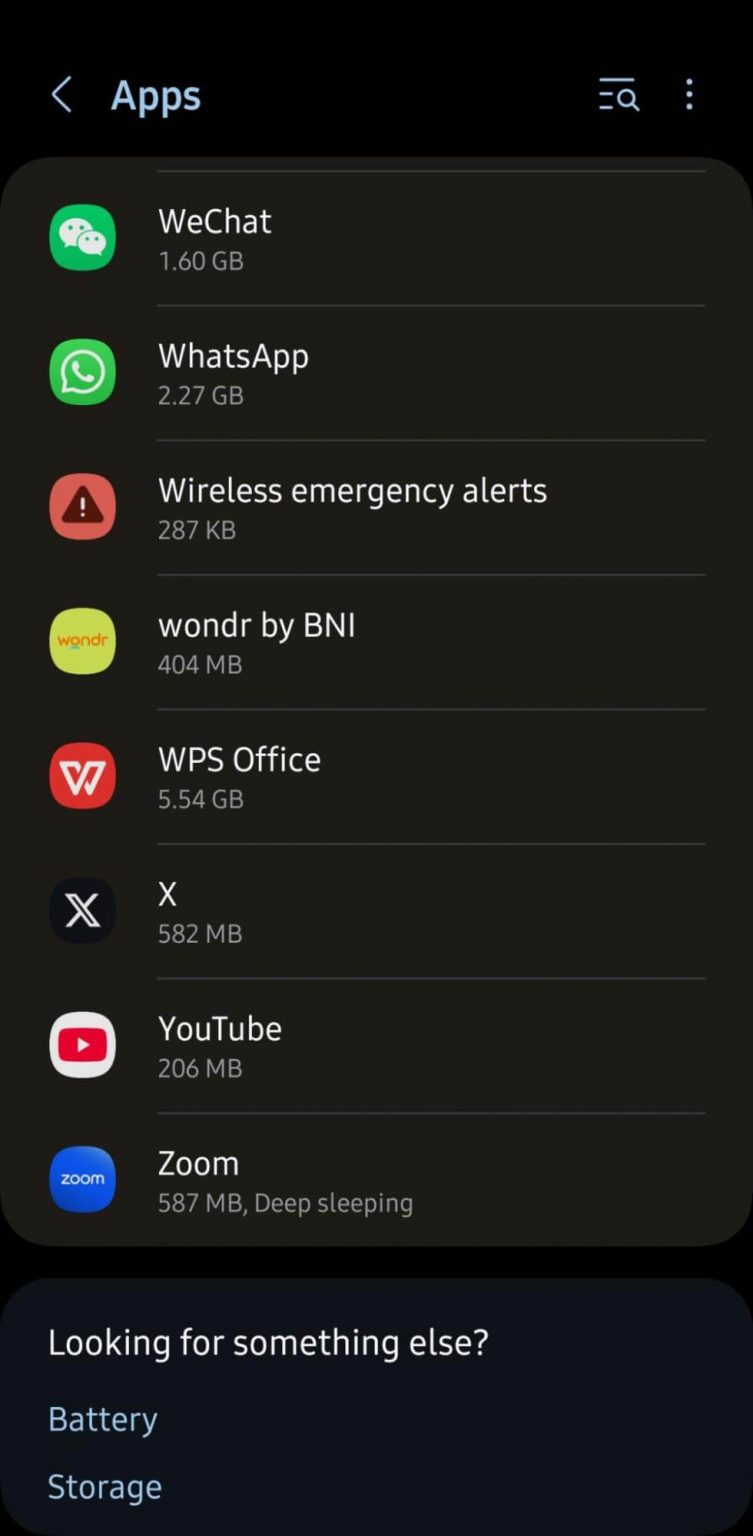
Task: Open wondr by BNI app details
Action: tap(376, 642)
